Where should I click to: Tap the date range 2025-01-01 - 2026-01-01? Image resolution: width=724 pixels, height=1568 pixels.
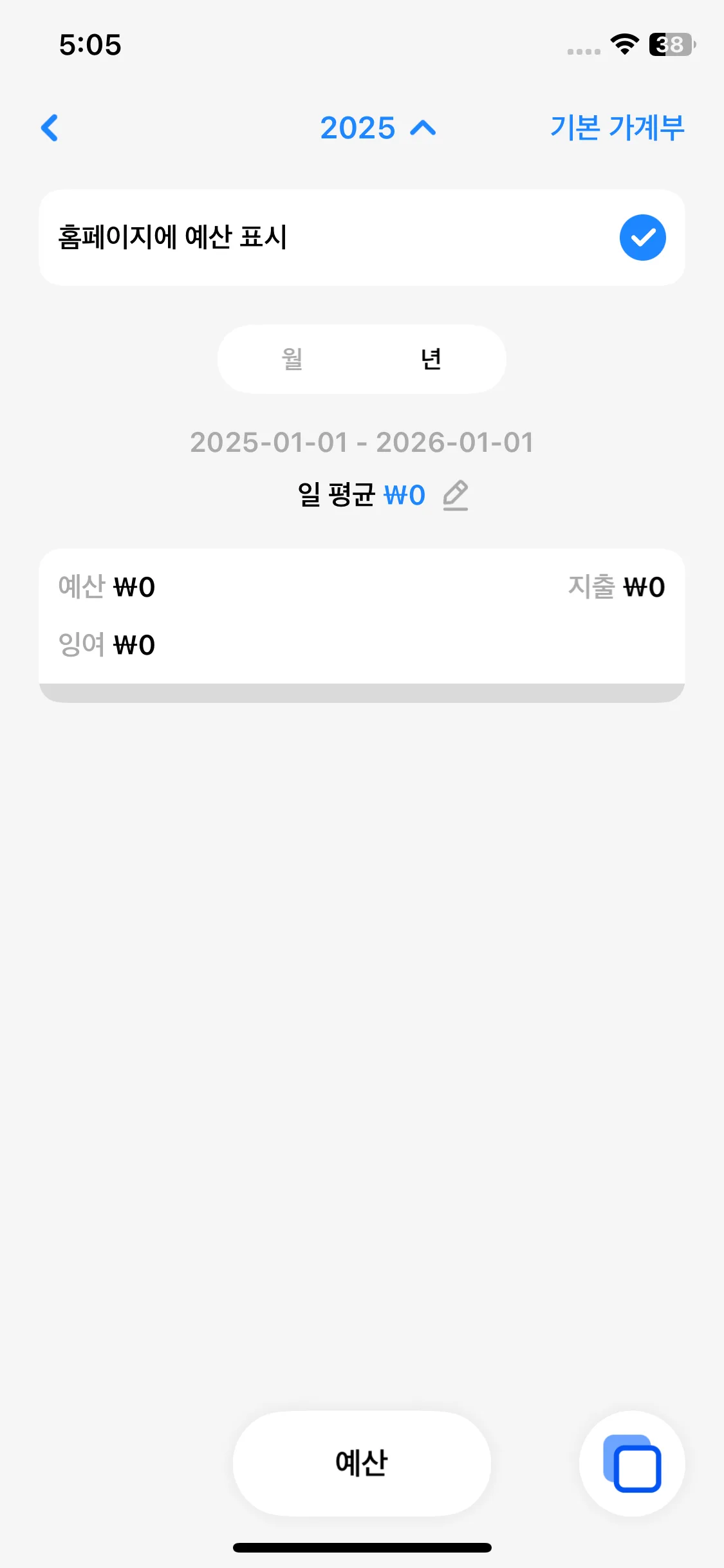click(362, 442)
